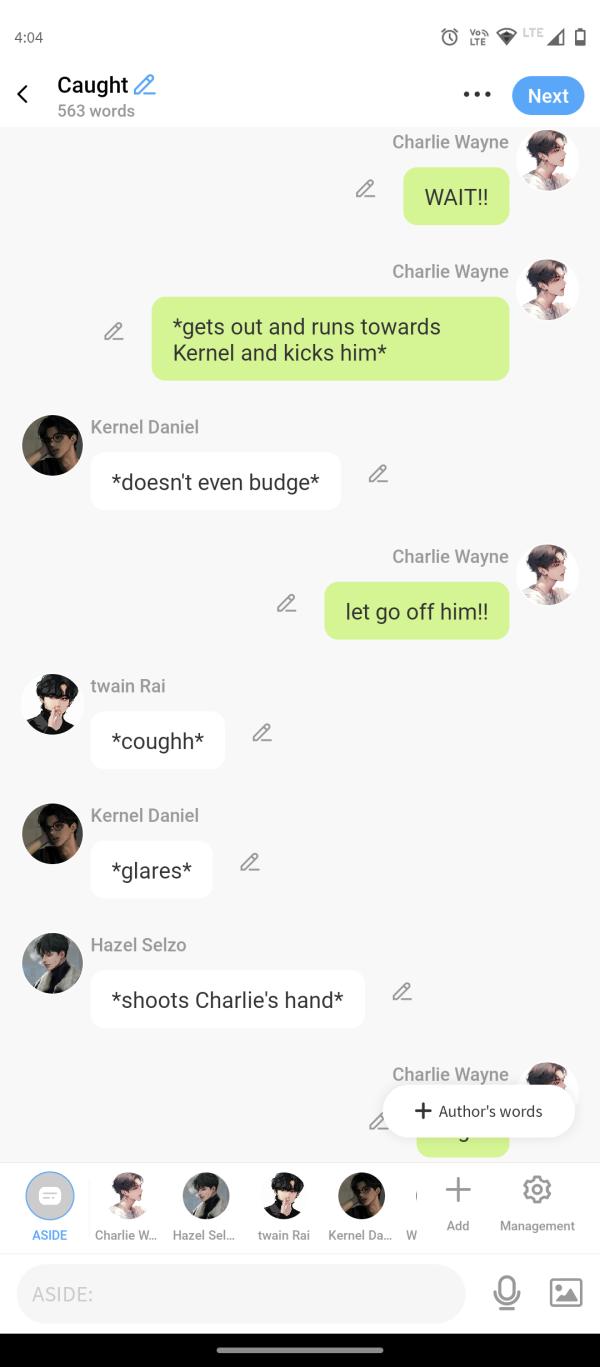Edit the *coughh* message

tap(262, 733)
